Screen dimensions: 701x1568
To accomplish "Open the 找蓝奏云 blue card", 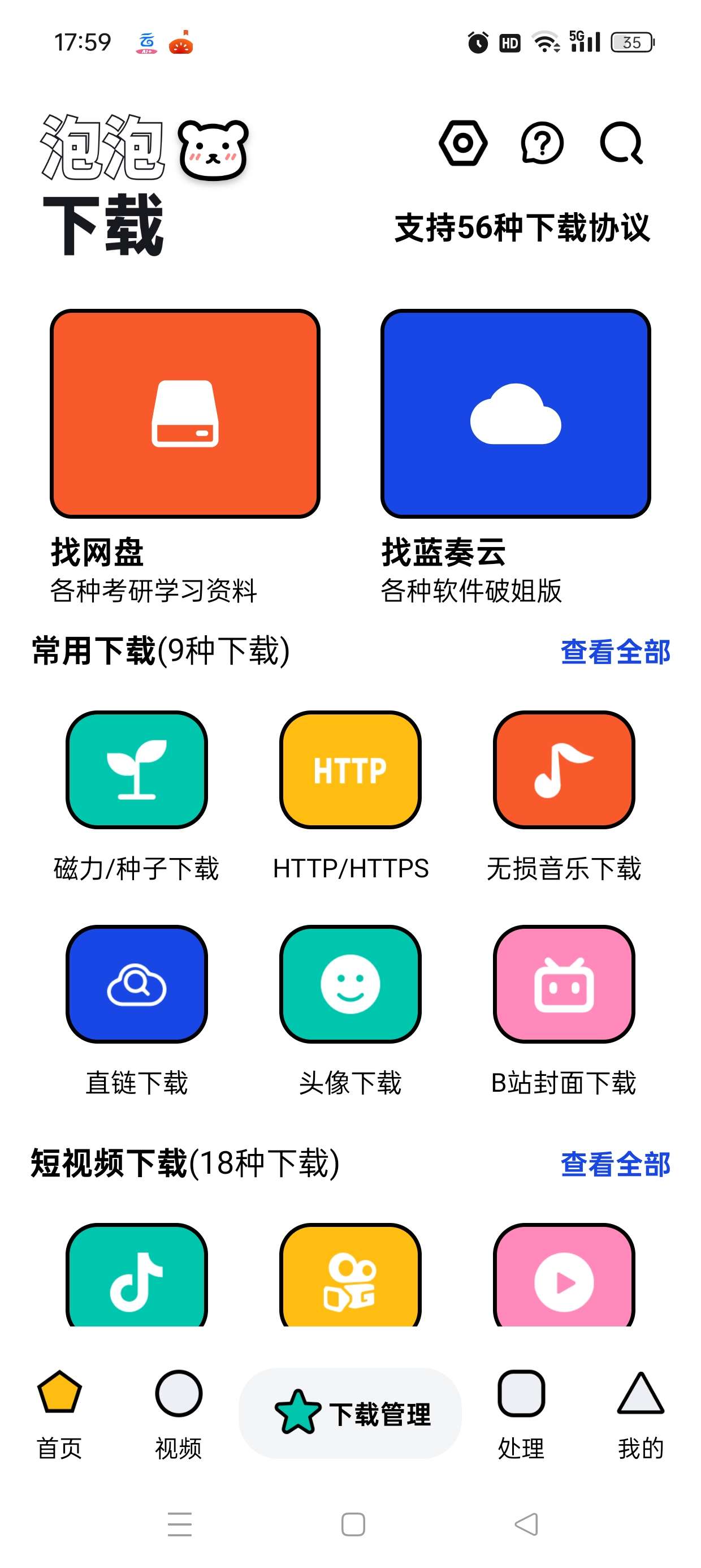I will [516, 414].
